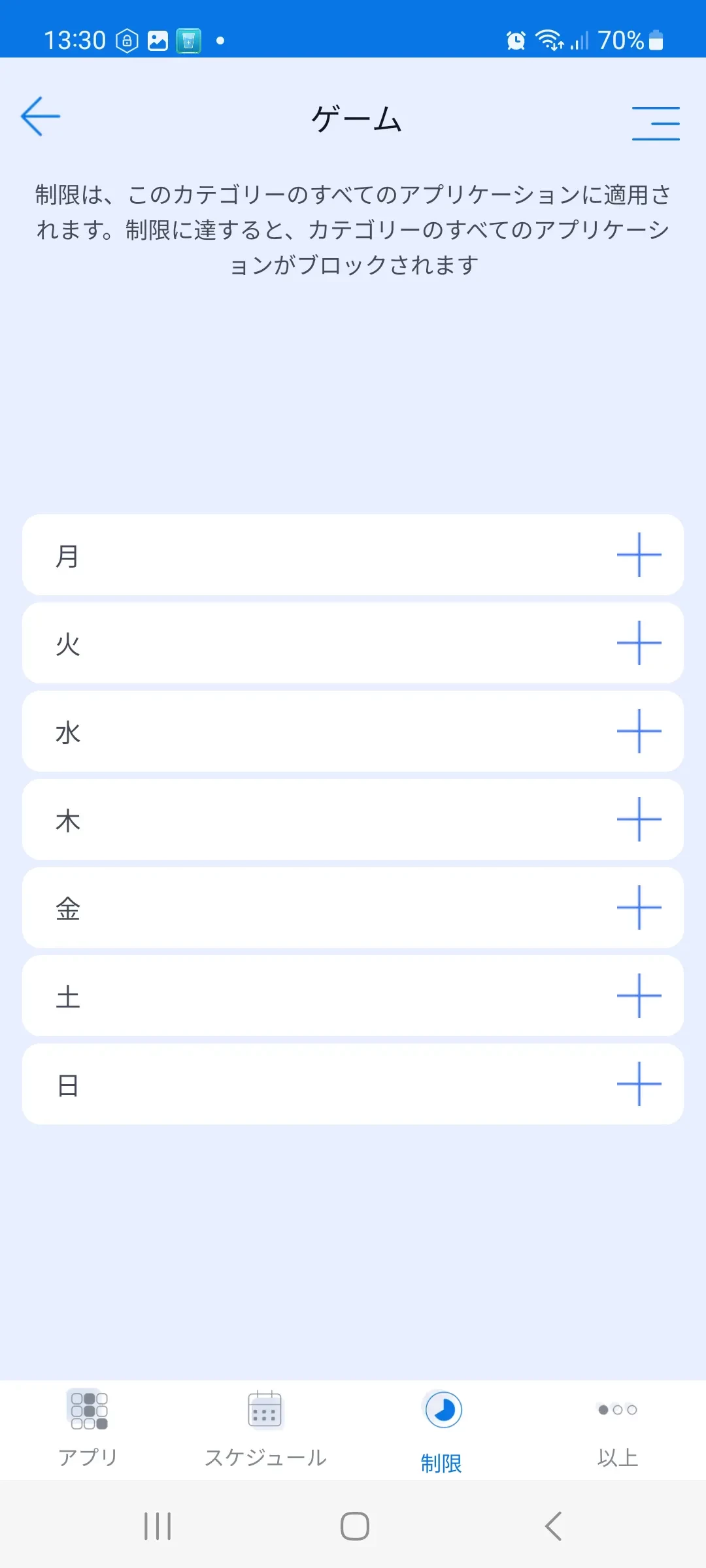Select the 制限 tab
The width and height of the screenshot is (706, 1568).
tap(442, 1428)
